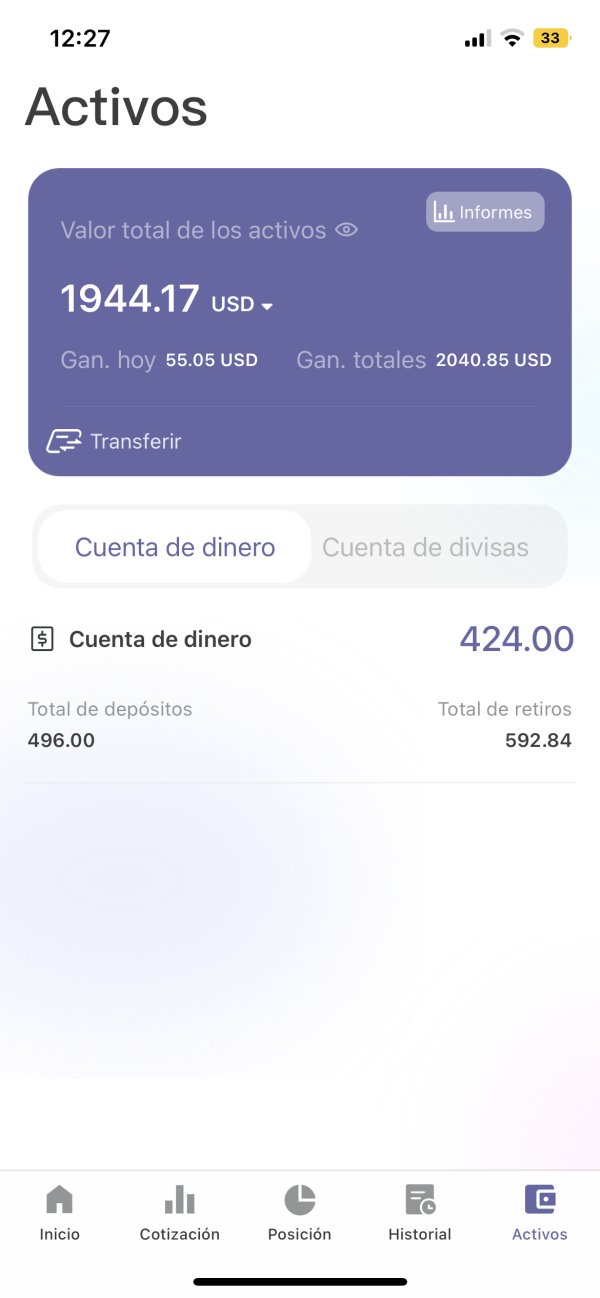
Task: Tap Transferir to move funds
Action: (114, 441)
